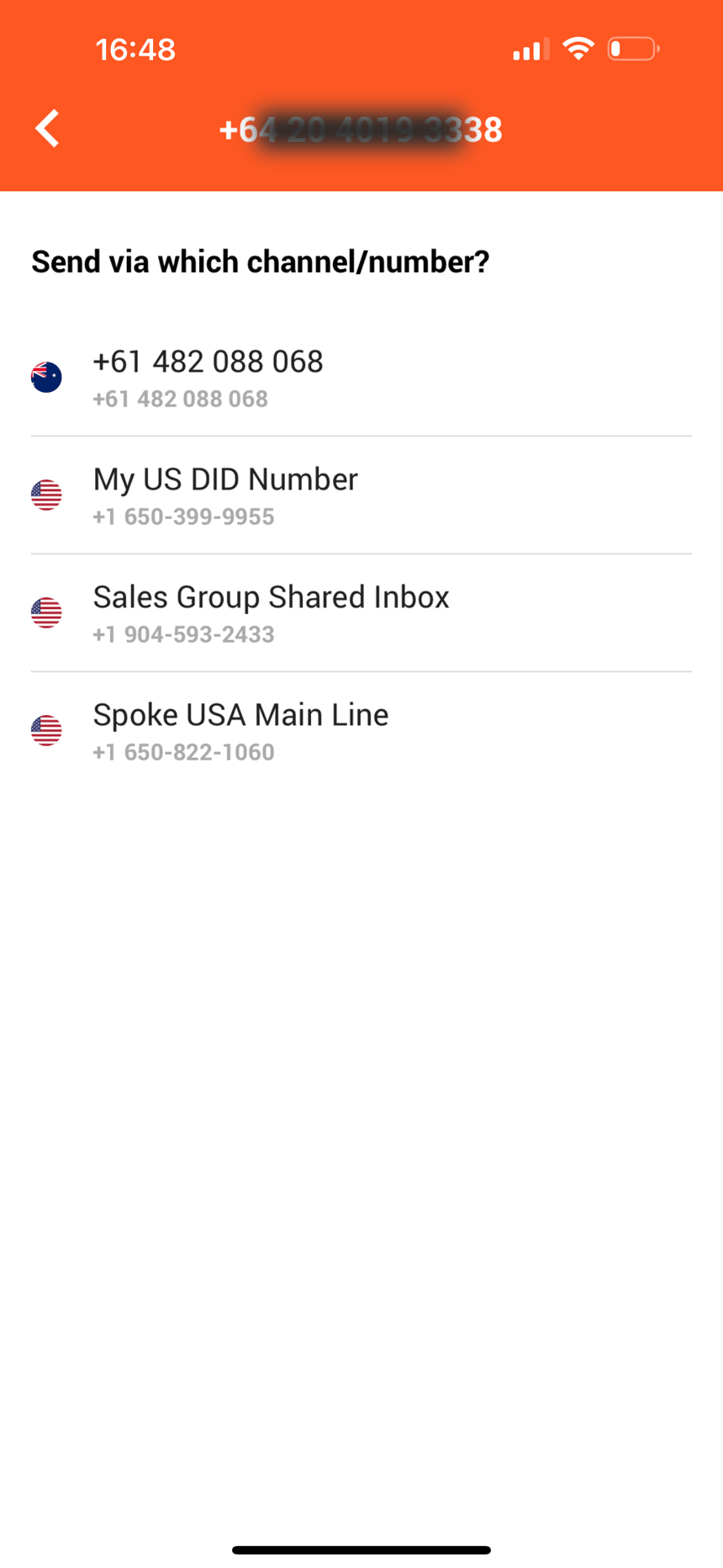Click the Australian flag icon
The width and height of the screenshot is (723, 1568).
click(46, 377)
